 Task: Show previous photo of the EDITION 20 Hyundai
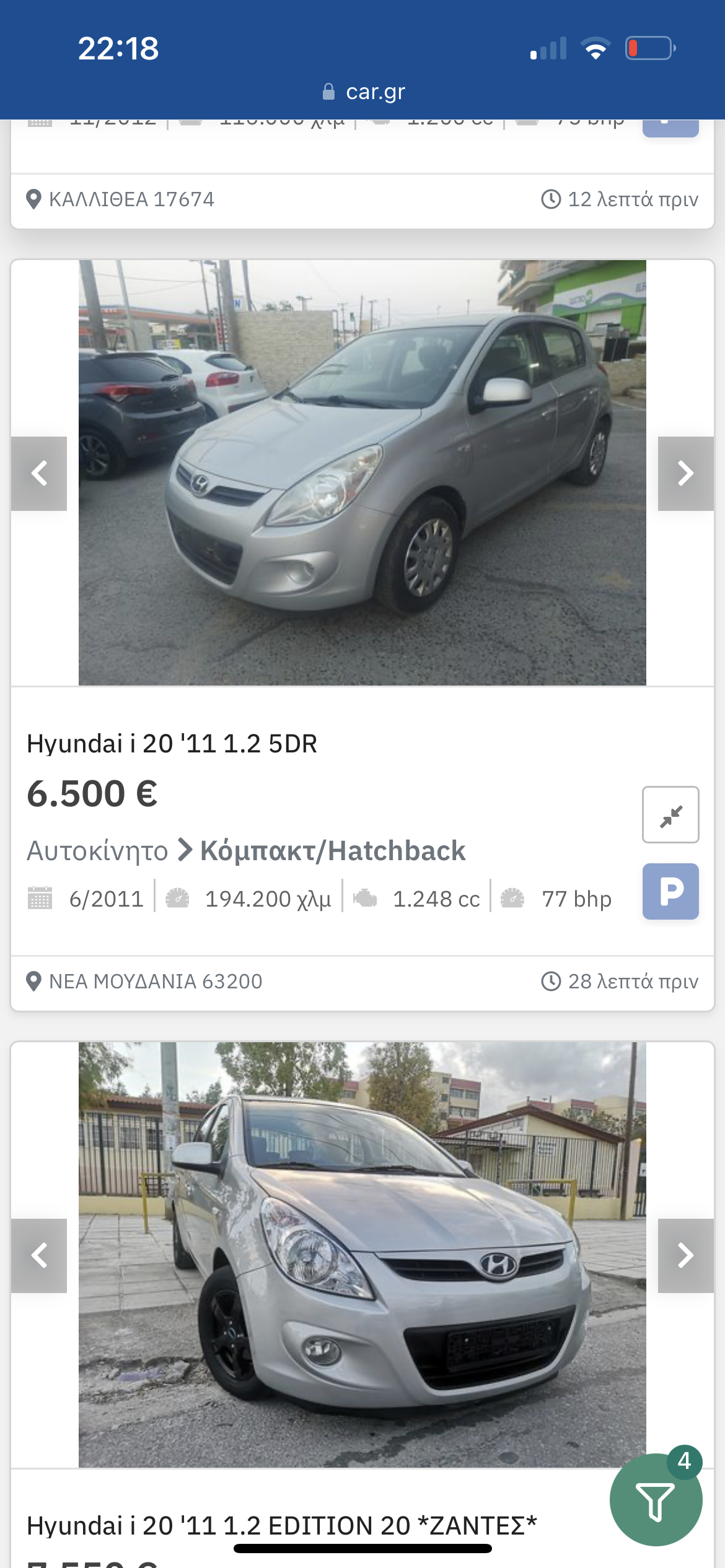tap(39, 1256)
